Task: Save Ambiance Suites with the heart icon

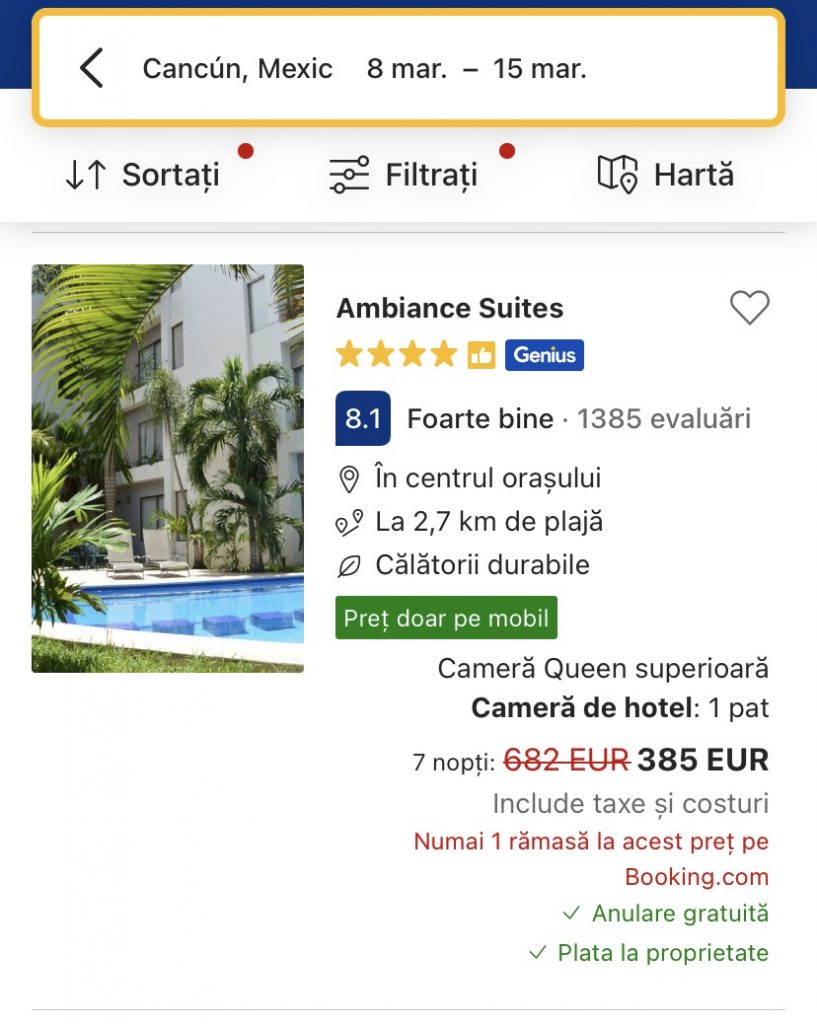Action: point(749,307)
